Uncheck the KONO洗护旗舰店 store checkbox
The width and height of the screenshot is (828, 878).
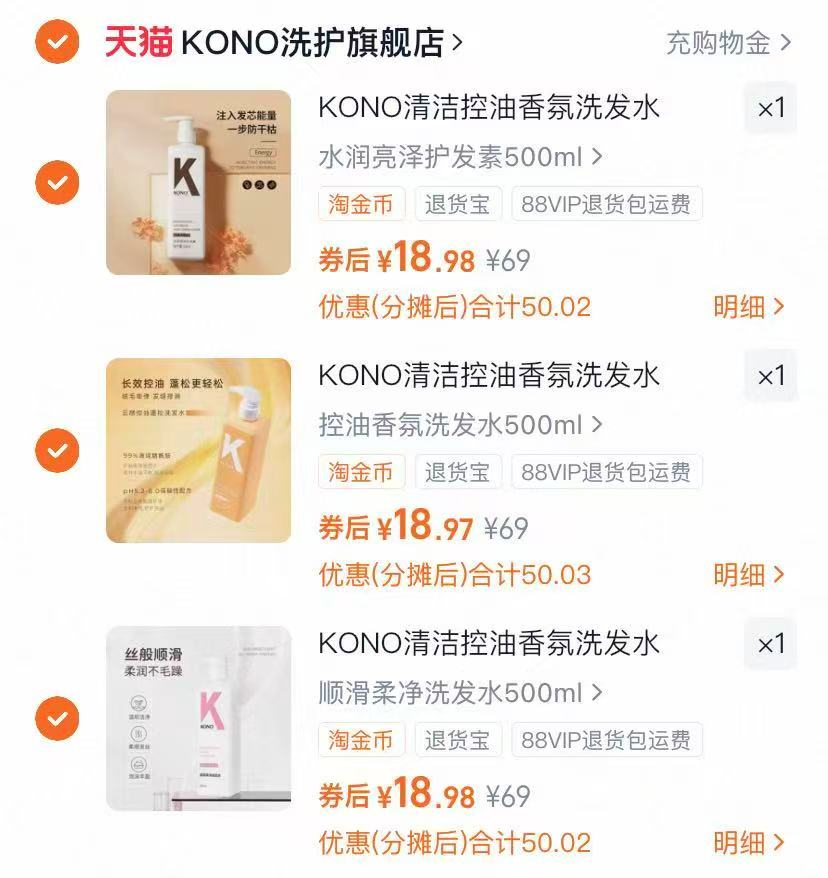point(57,42)
